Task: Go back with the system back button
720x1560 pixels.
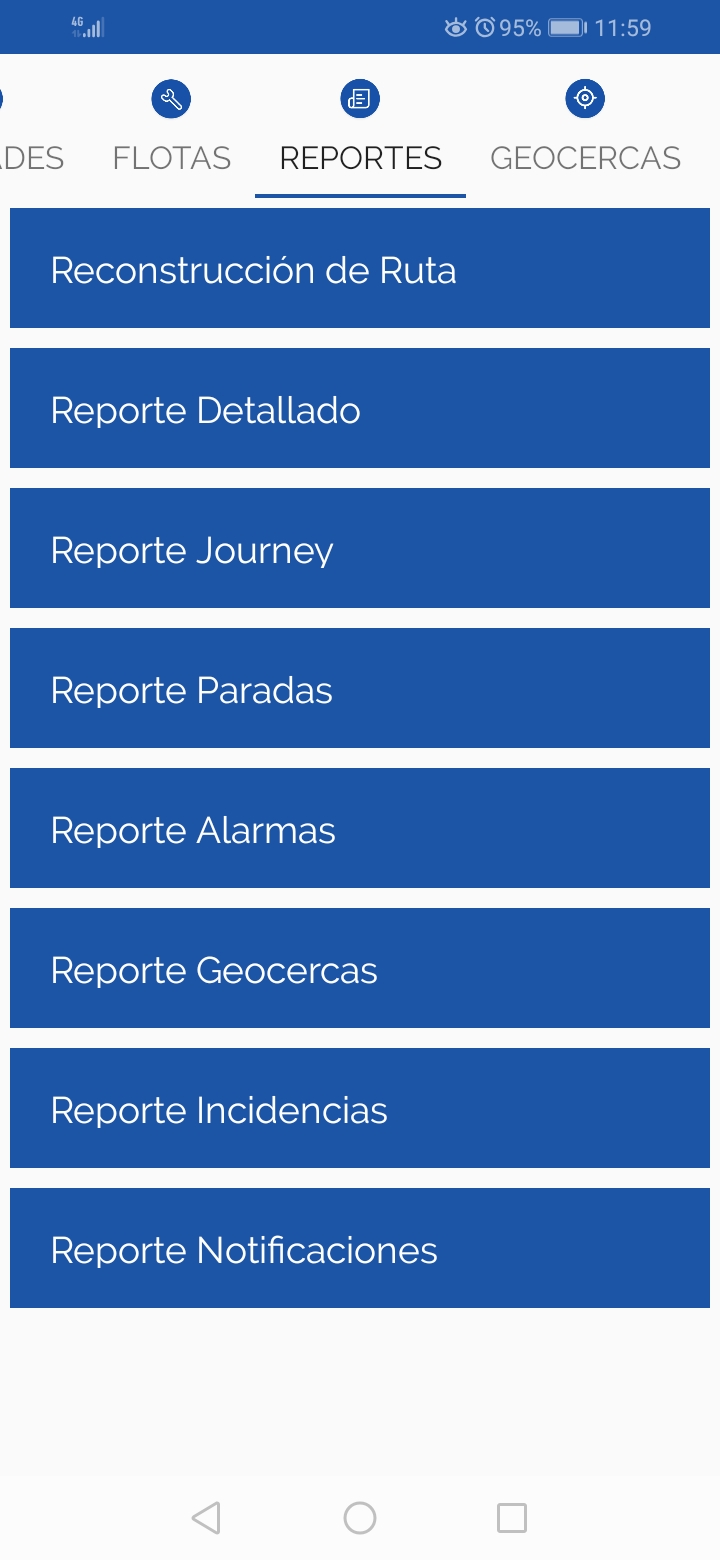Action: click(x=206, y=1518)
